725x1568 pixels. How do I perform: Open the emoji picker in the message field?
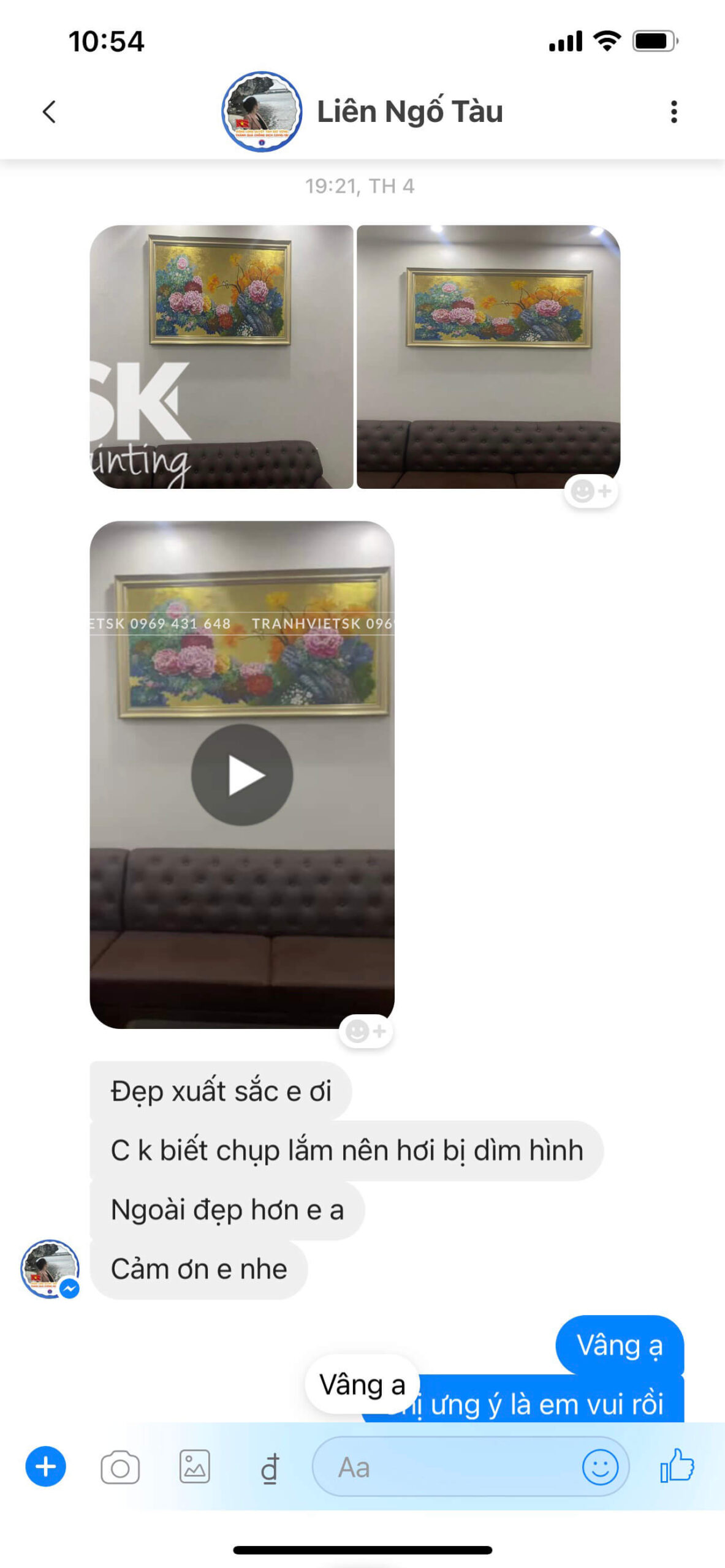[599, 1468]
